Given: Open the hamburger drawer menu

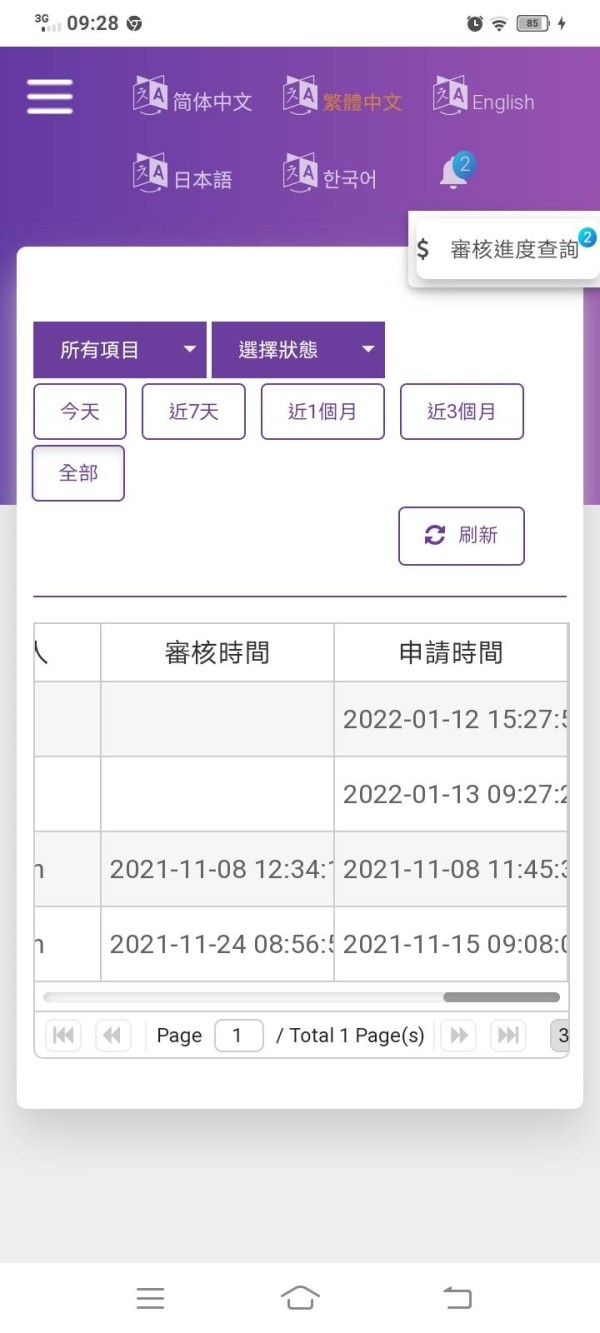Looking at the screenshot, I should (x=50, y=97).
